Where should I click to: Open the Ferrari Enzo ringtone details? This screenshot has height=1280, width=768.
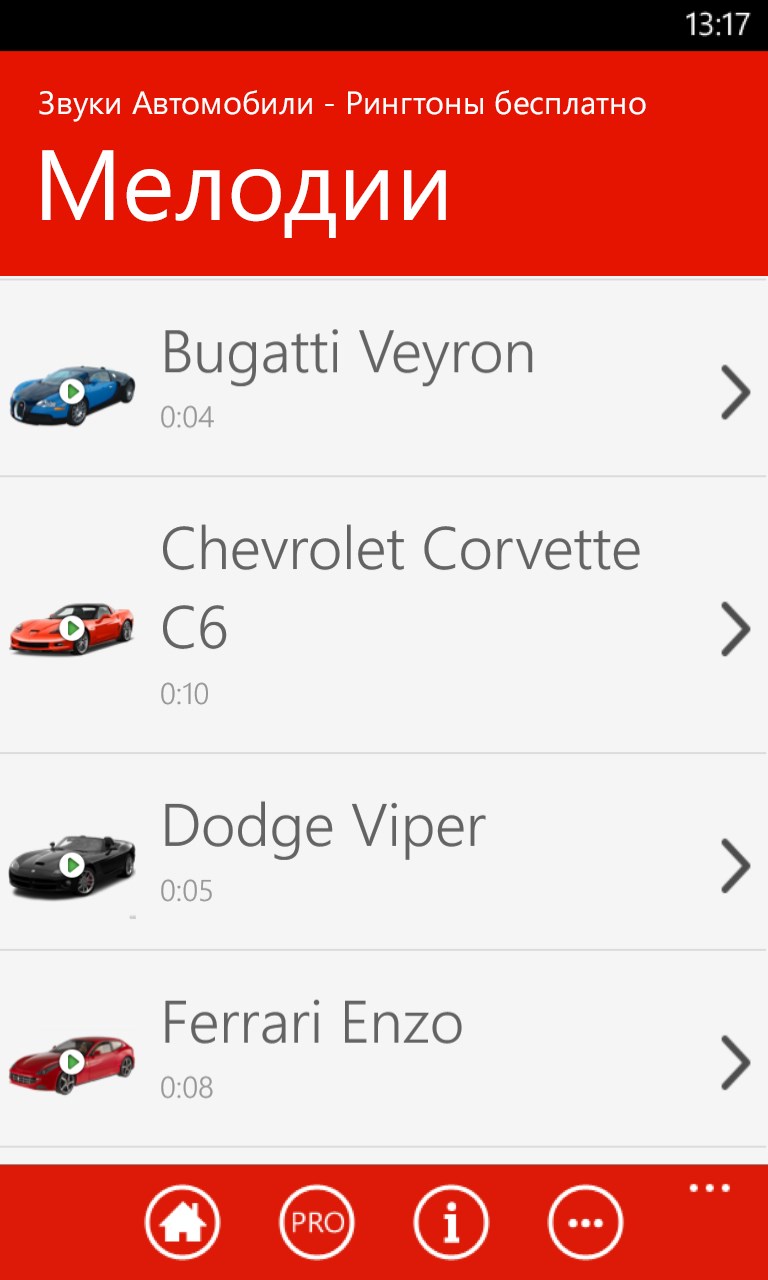[735, 1061]
